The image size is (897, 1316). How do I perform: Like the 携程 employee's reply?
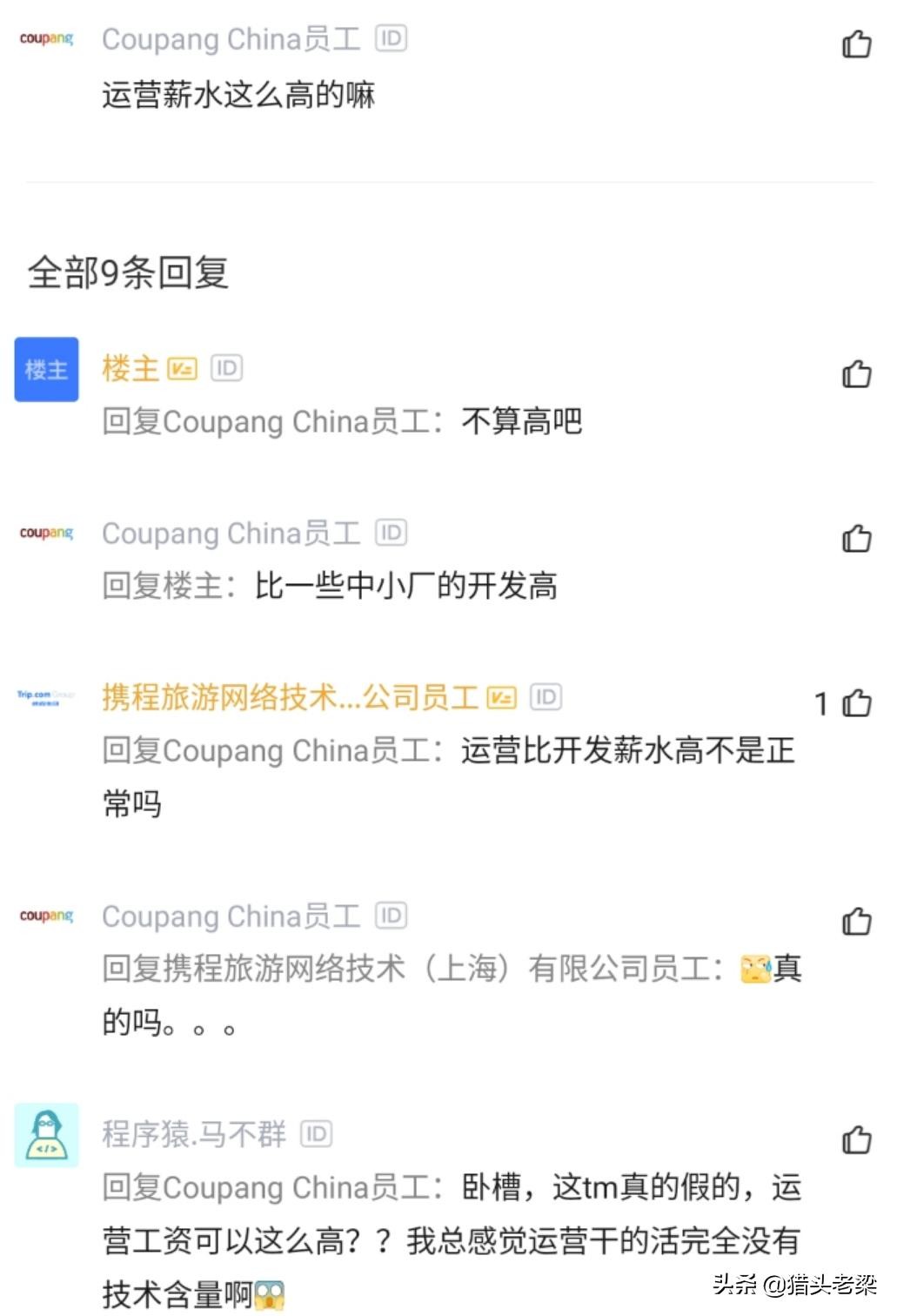point(856,702)
